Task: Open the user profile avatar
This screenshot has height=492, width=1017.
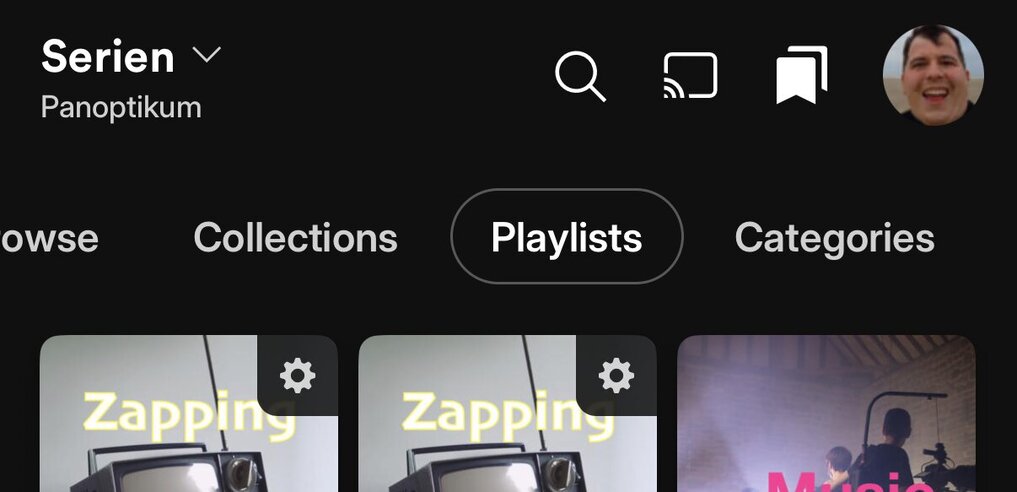Action: pyautogui.click(x=933, y=76)
